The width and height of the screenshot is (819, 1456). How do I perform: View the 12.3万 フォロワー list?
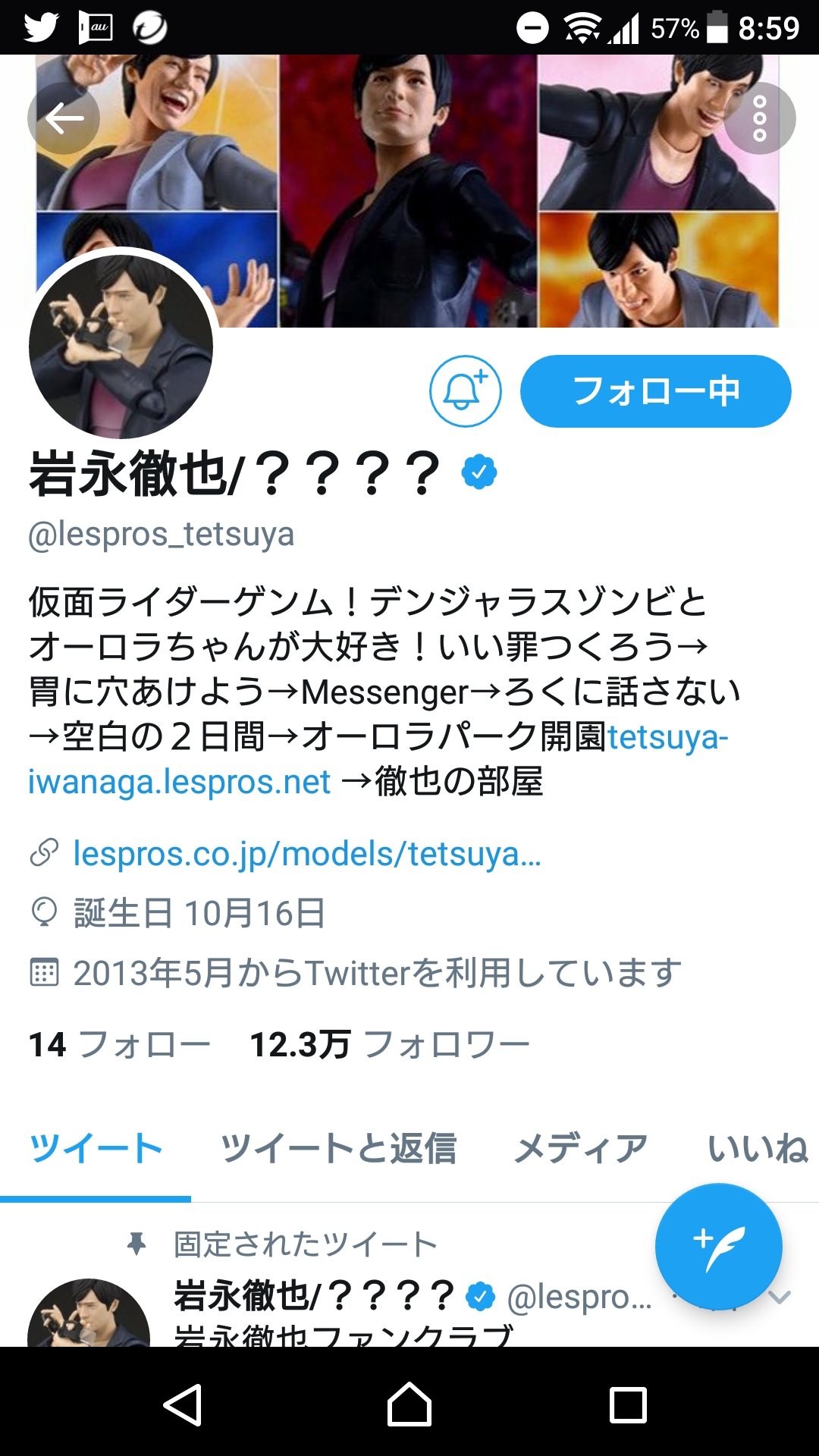[390, 1045]
